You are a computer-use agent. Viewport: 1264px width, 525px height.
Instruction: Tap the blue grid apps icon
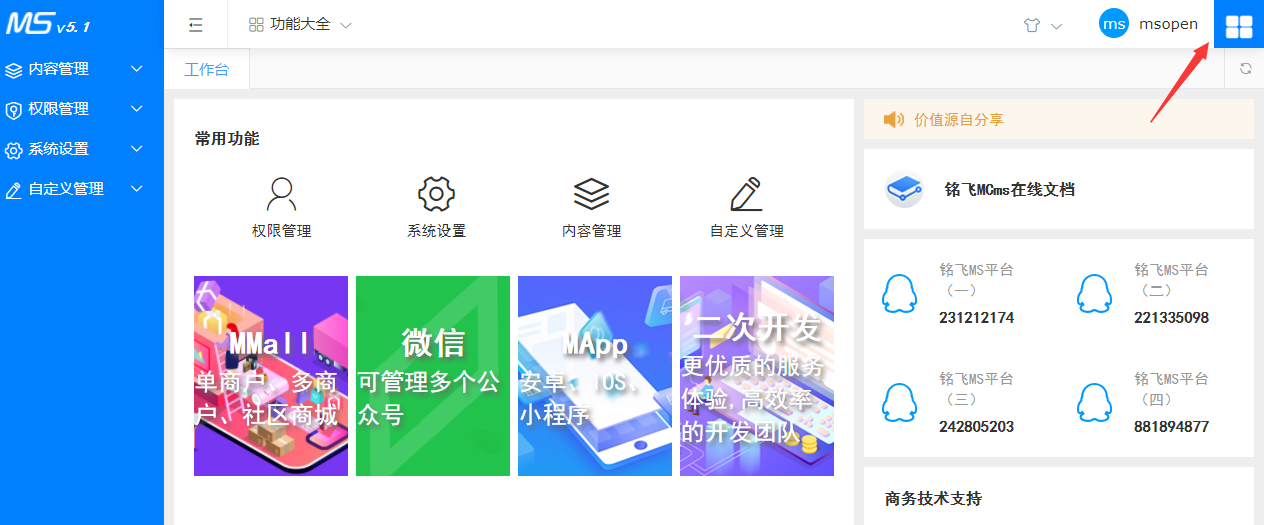(1239, 26)
